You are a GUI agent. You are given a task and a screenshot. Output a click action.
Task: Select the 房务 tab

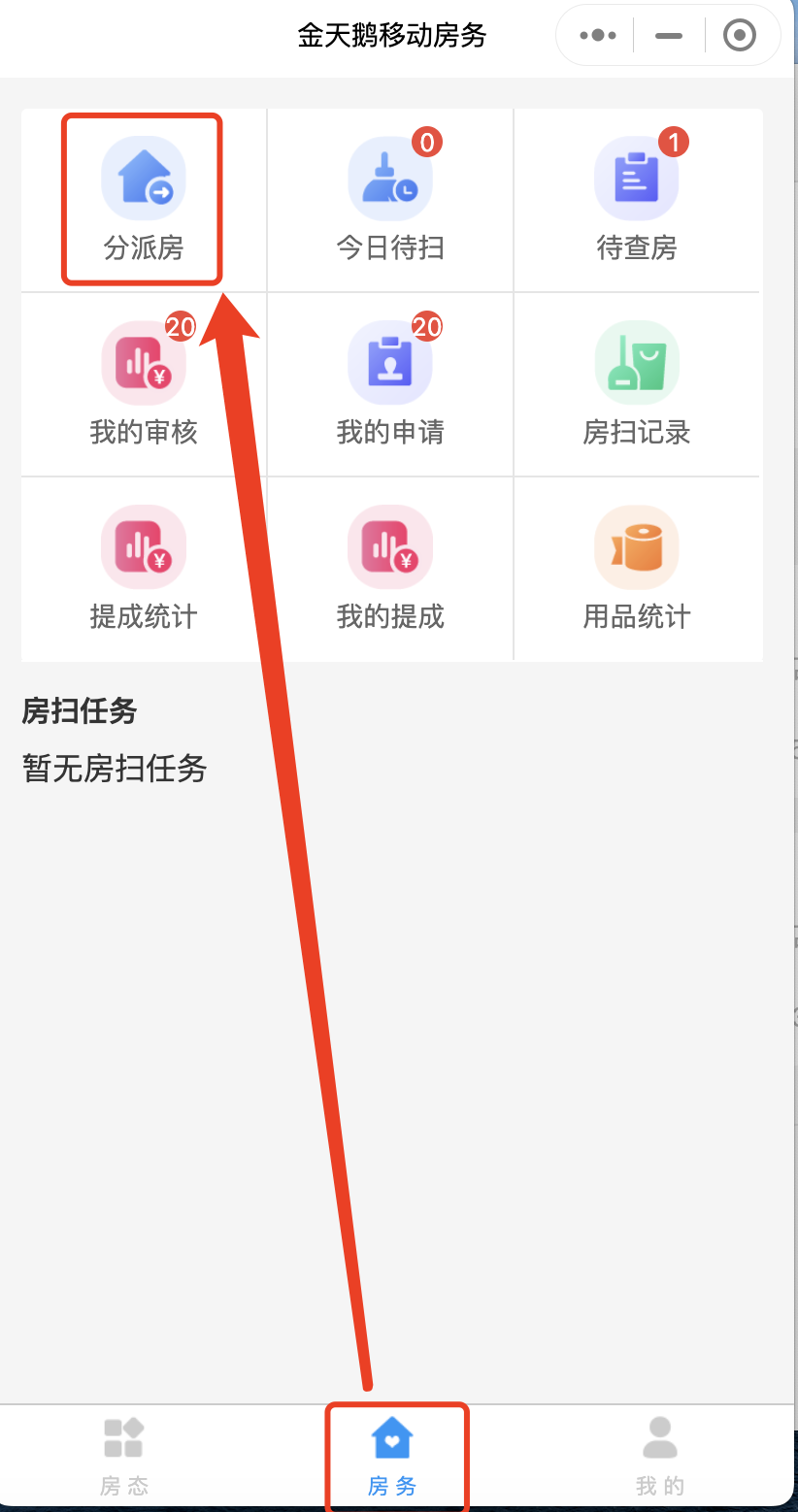point(393,1455)
